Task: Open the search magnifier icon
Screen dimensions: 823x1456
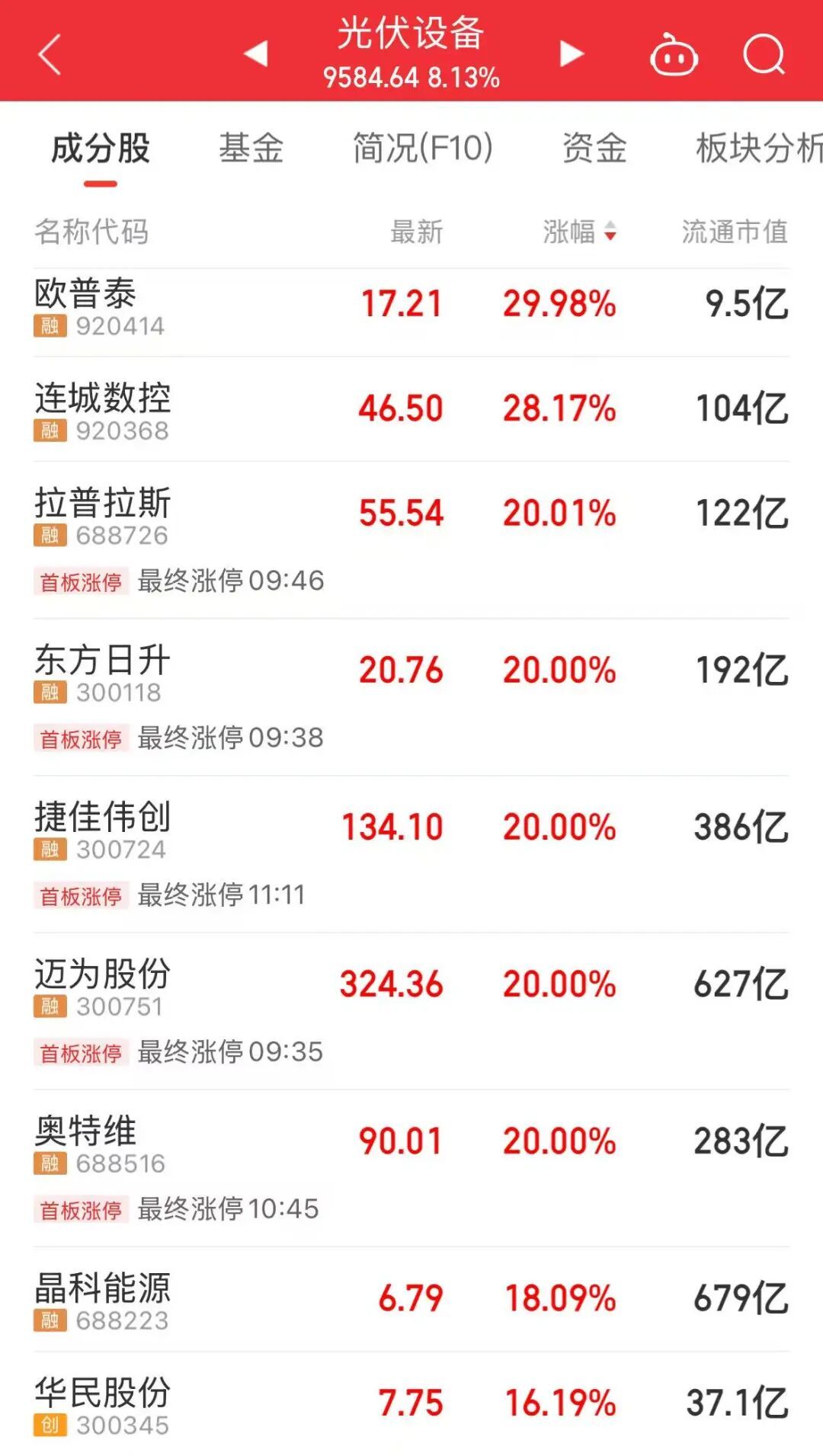Action: [x=764, y=55]
